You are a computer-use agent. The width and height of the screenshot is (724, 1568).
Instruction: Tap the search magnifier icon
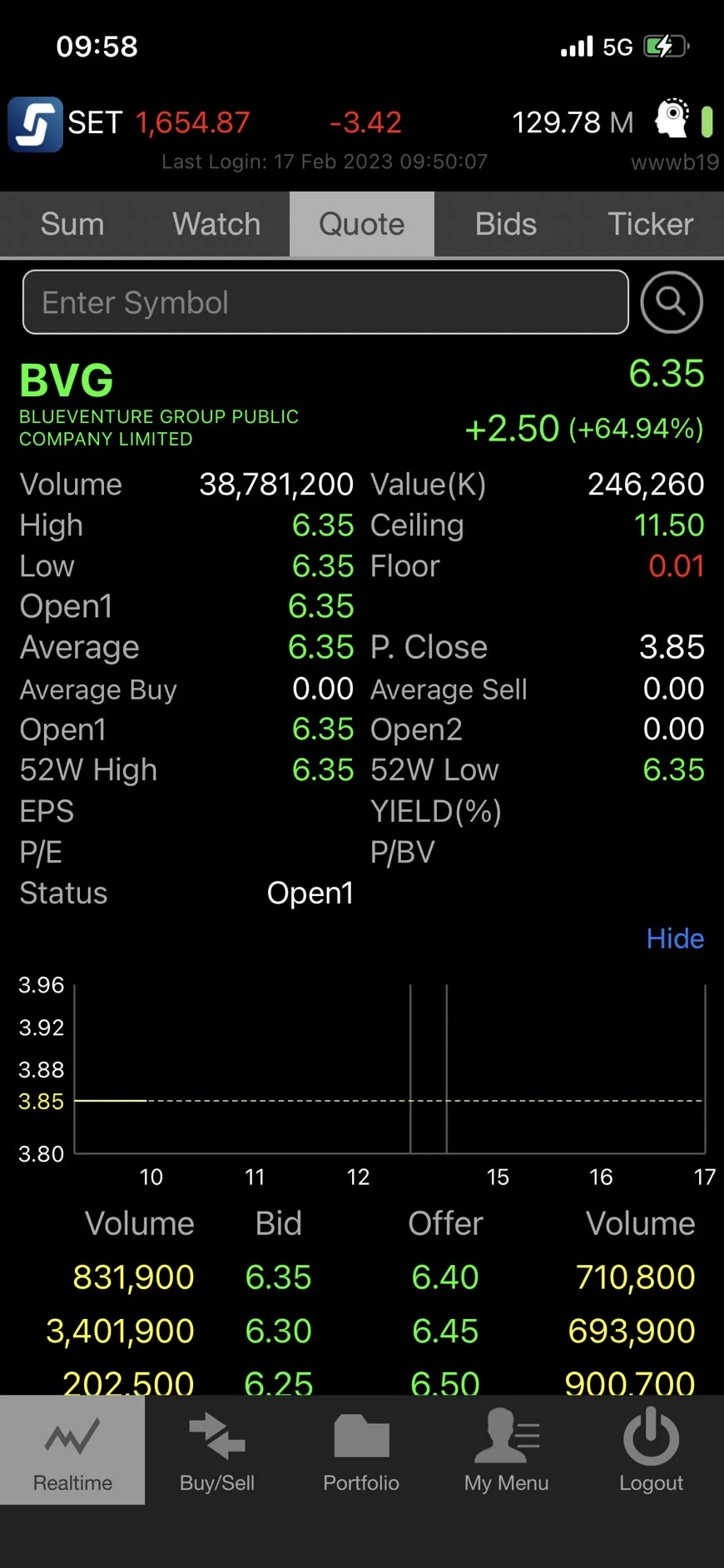pos(671,302)
